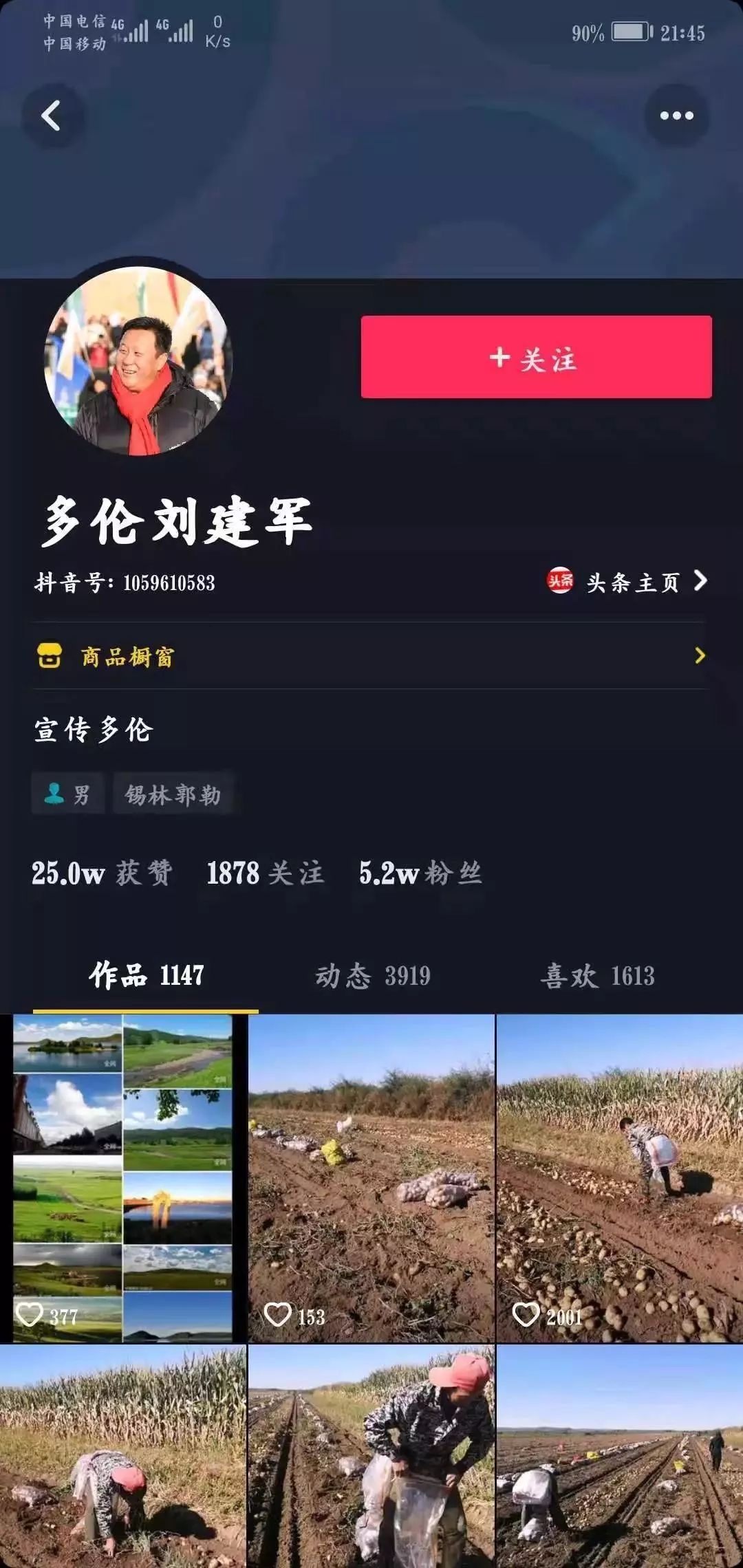This screenshot has height=1568, width=743.
Task: Switch to the 喜欢 1613 tab
Action: pos(597,976)
